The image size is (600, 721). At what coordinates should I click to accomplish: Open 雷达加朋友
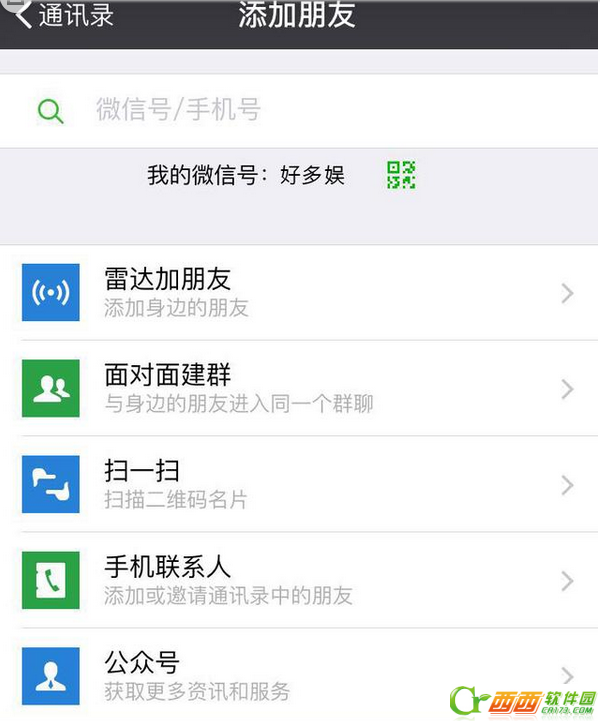pos(300,292)
